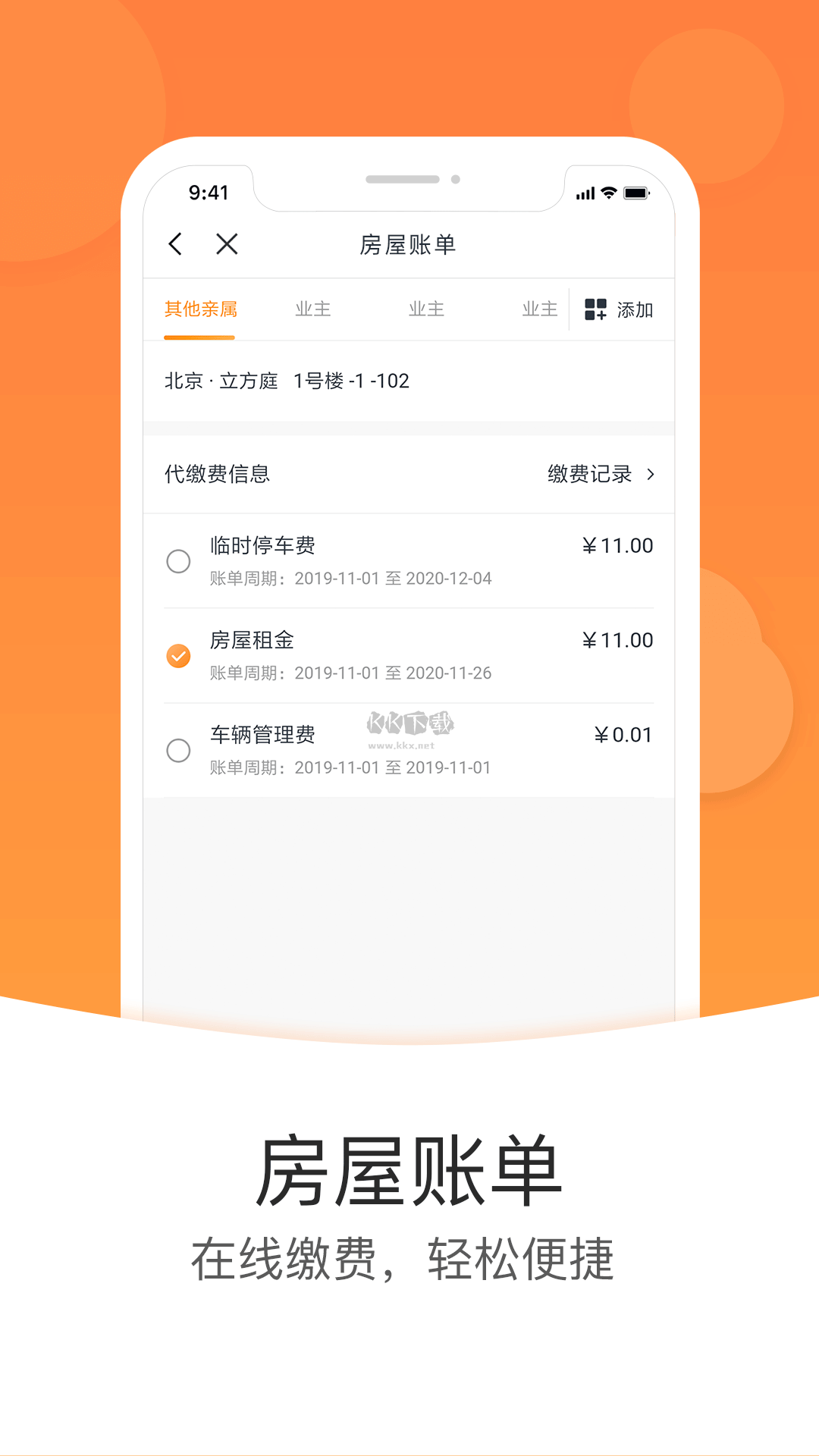Switch to the first 业主 tab
This screenshot has width=819, height=1456.
[x=312, y=309]
